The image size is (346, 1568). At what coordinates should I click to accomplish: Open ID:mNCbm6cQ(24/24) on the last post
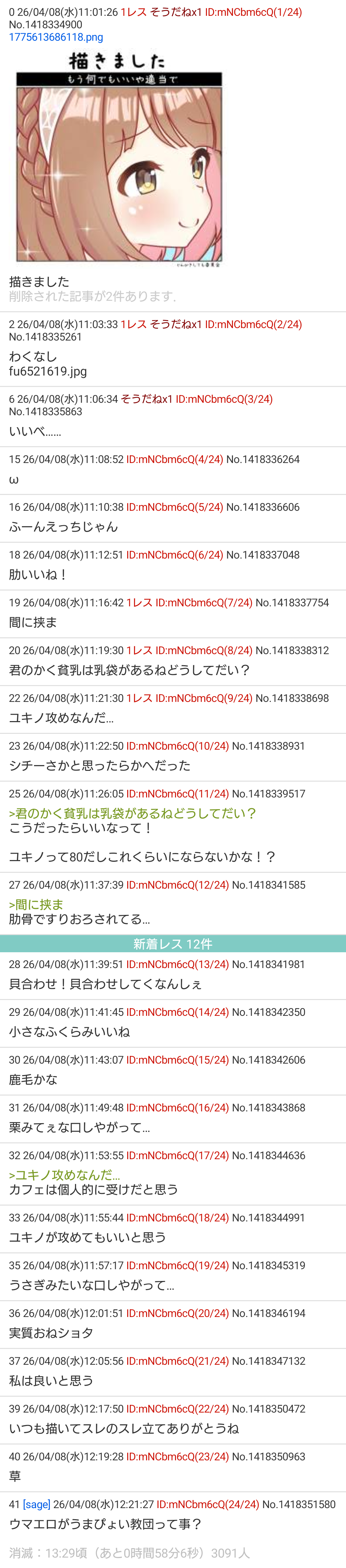click(x=208, y=1504)
